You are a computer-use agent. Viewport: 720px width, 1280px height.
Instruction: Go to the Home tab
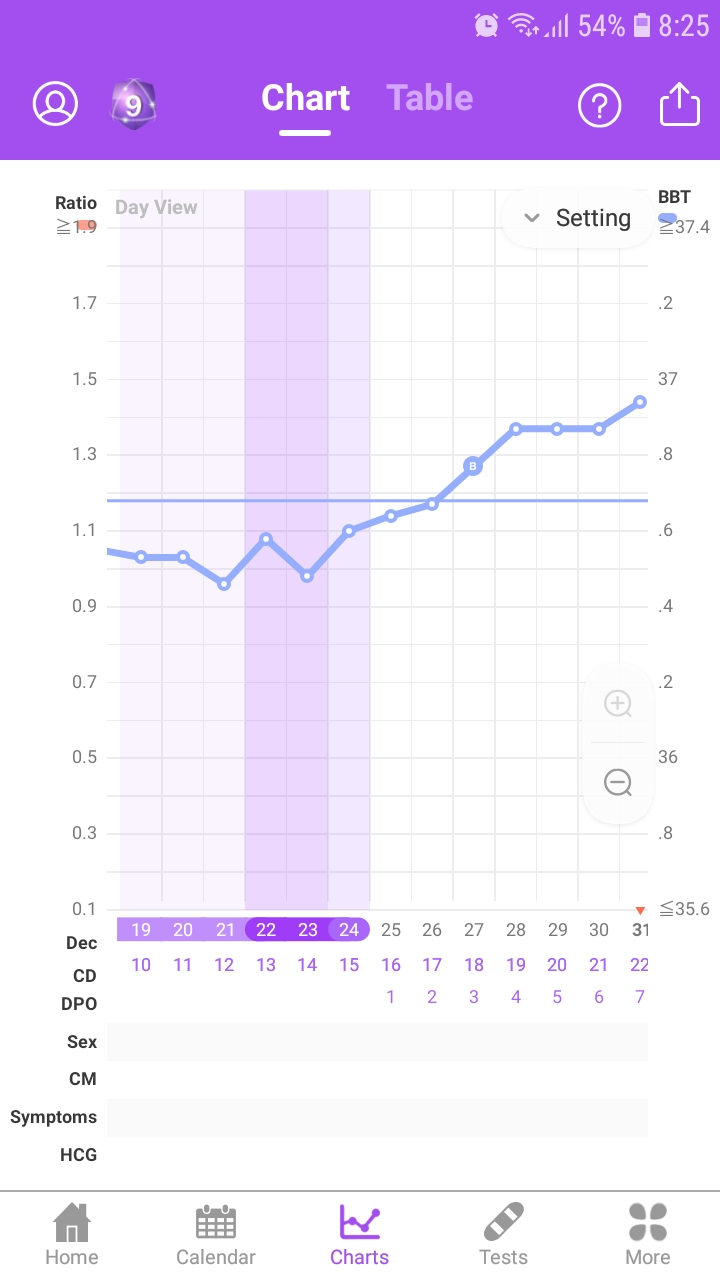[x=72, y=1234]
